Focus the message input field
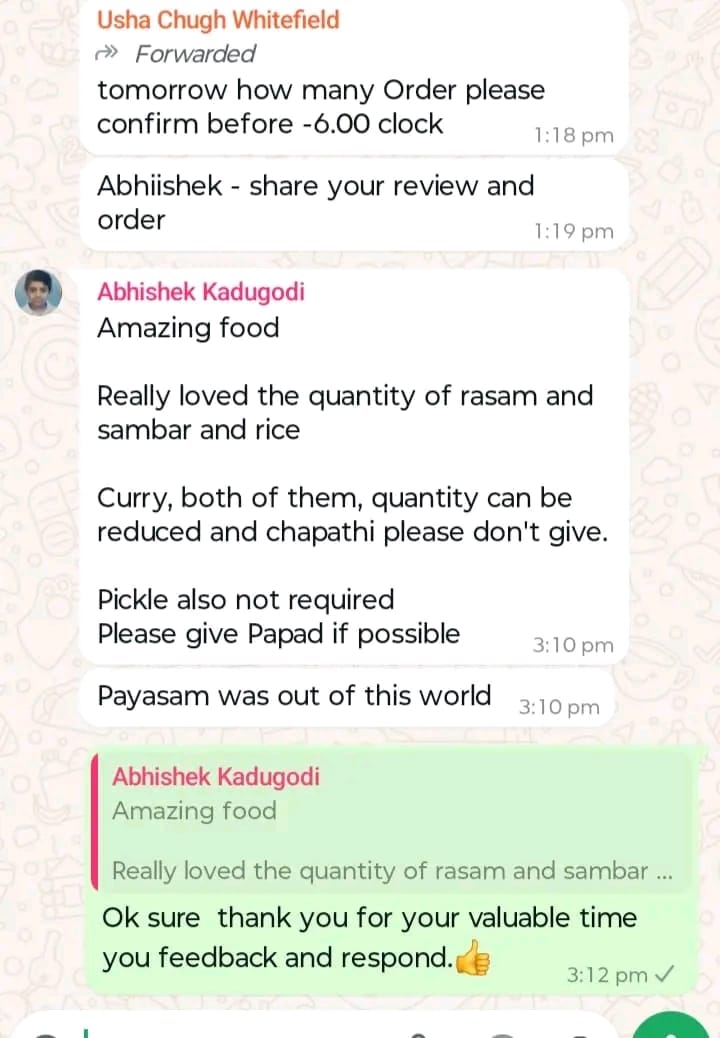Image resolution: width=720 pixels, height=1038 pixels. 250,1029
